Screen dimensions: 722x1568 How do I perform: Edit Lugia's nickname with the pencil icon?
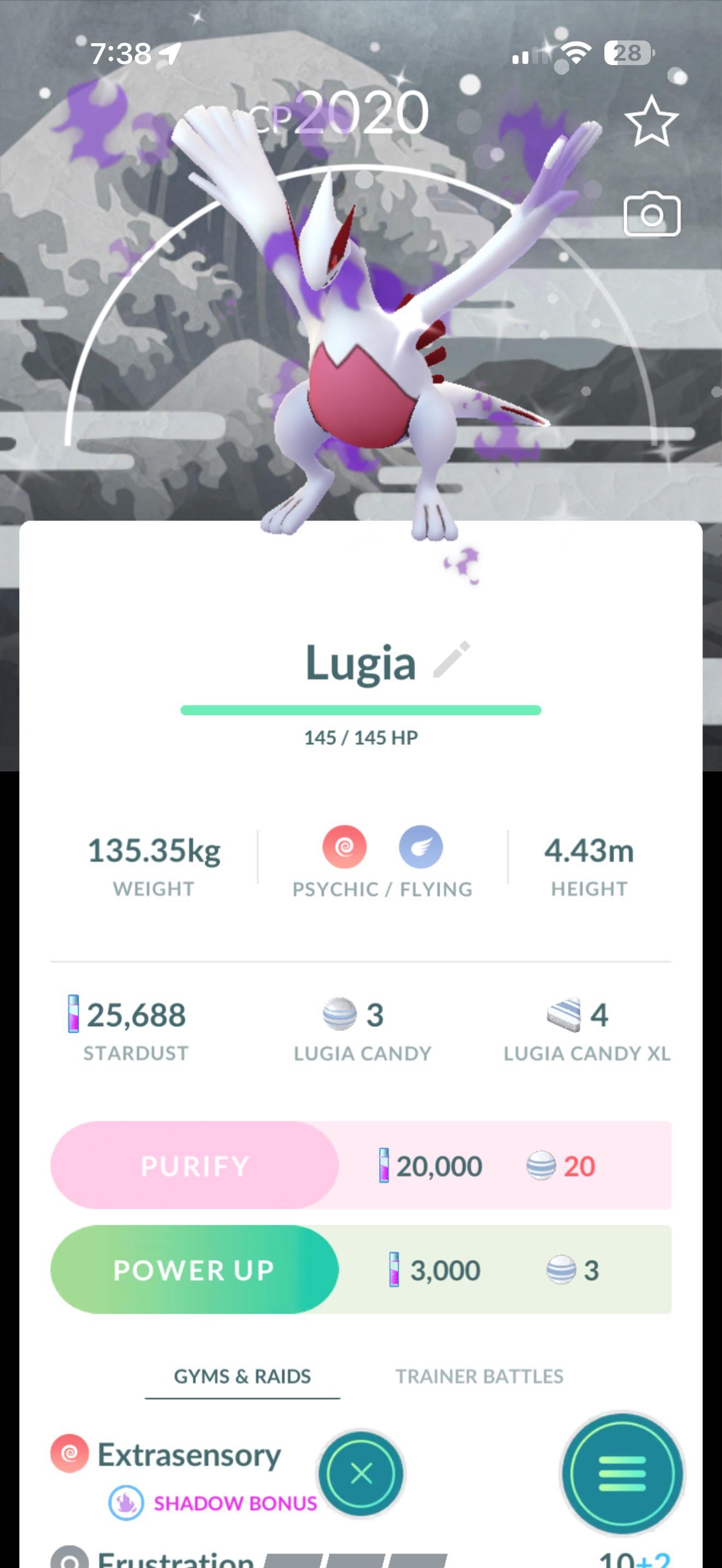tap(451, 659)
